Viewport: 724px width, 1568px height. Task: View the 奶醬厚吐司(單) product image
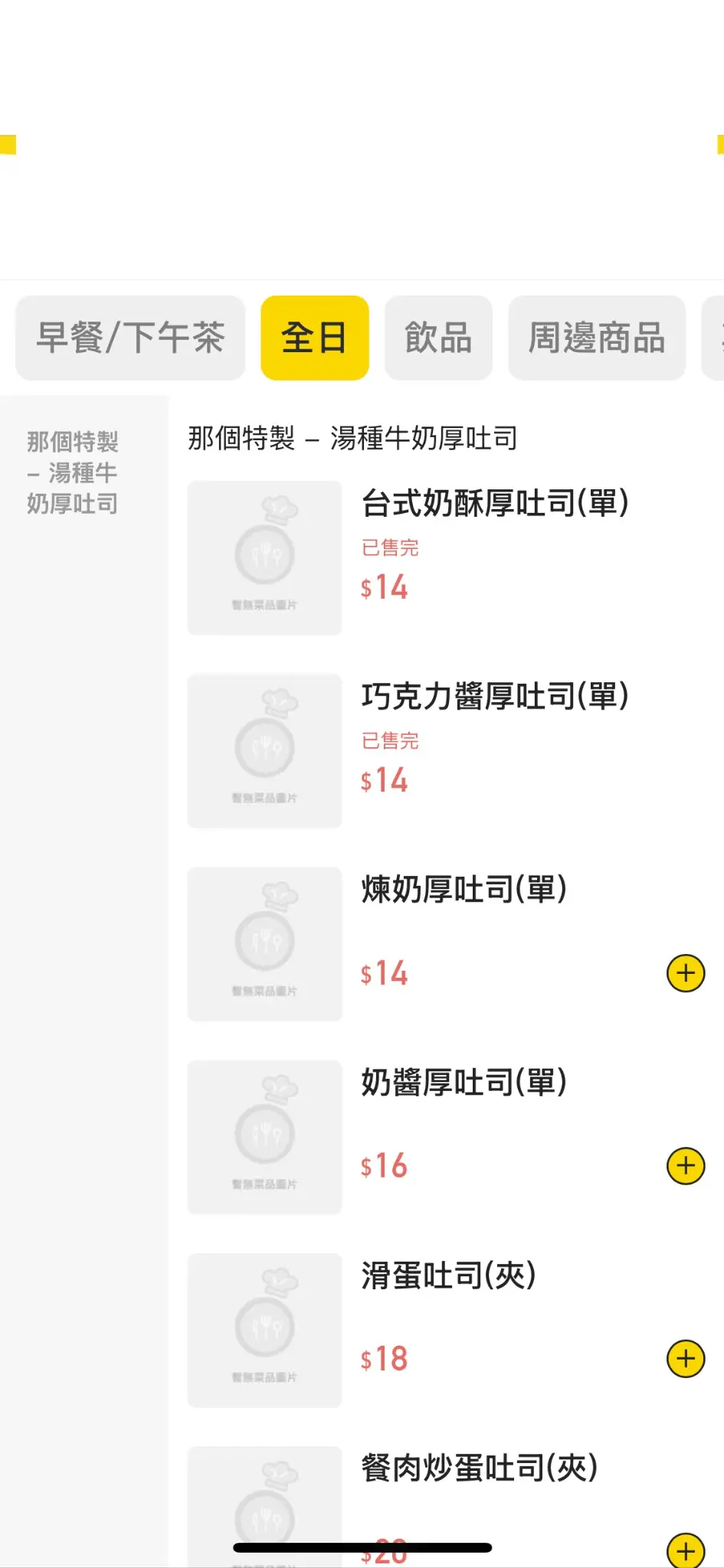tap(264, 1137)
